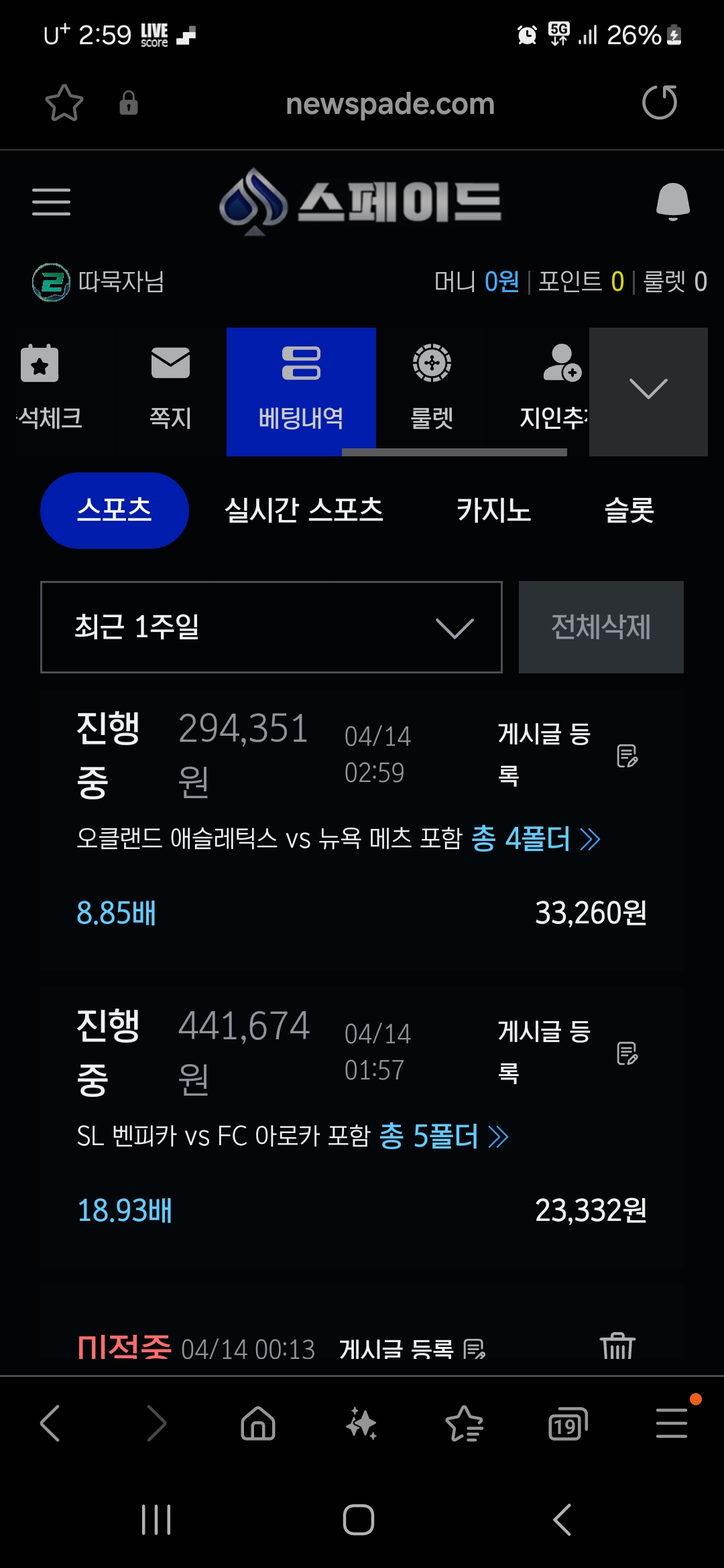
Task: Go to the browser home page
Action: (x=258, y=1423)
